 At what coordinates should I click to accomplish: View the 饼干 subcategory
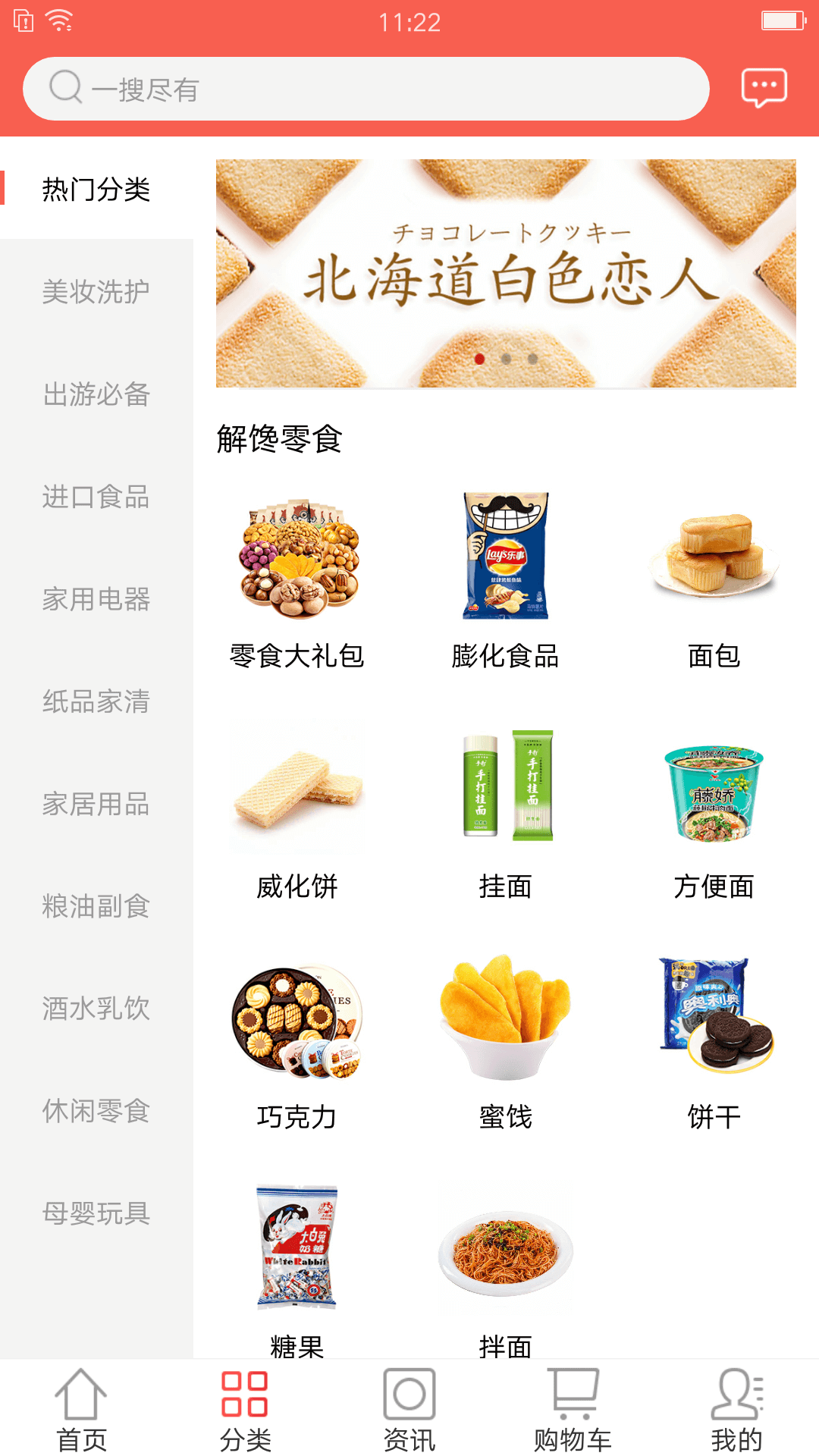click(x=714, y=1043)
